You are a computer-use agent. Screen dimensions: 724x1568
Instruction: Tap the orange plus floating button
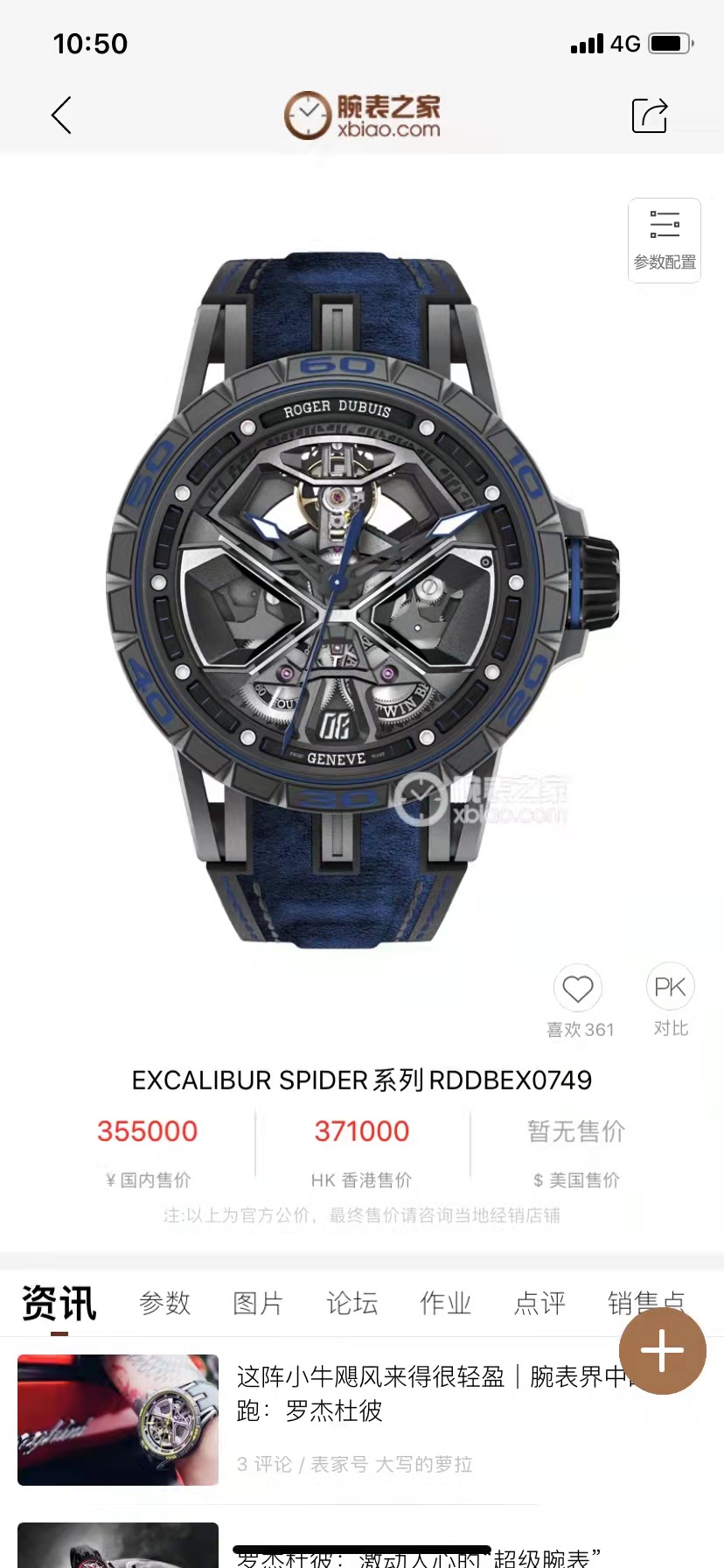click(x=662, y=1351)
